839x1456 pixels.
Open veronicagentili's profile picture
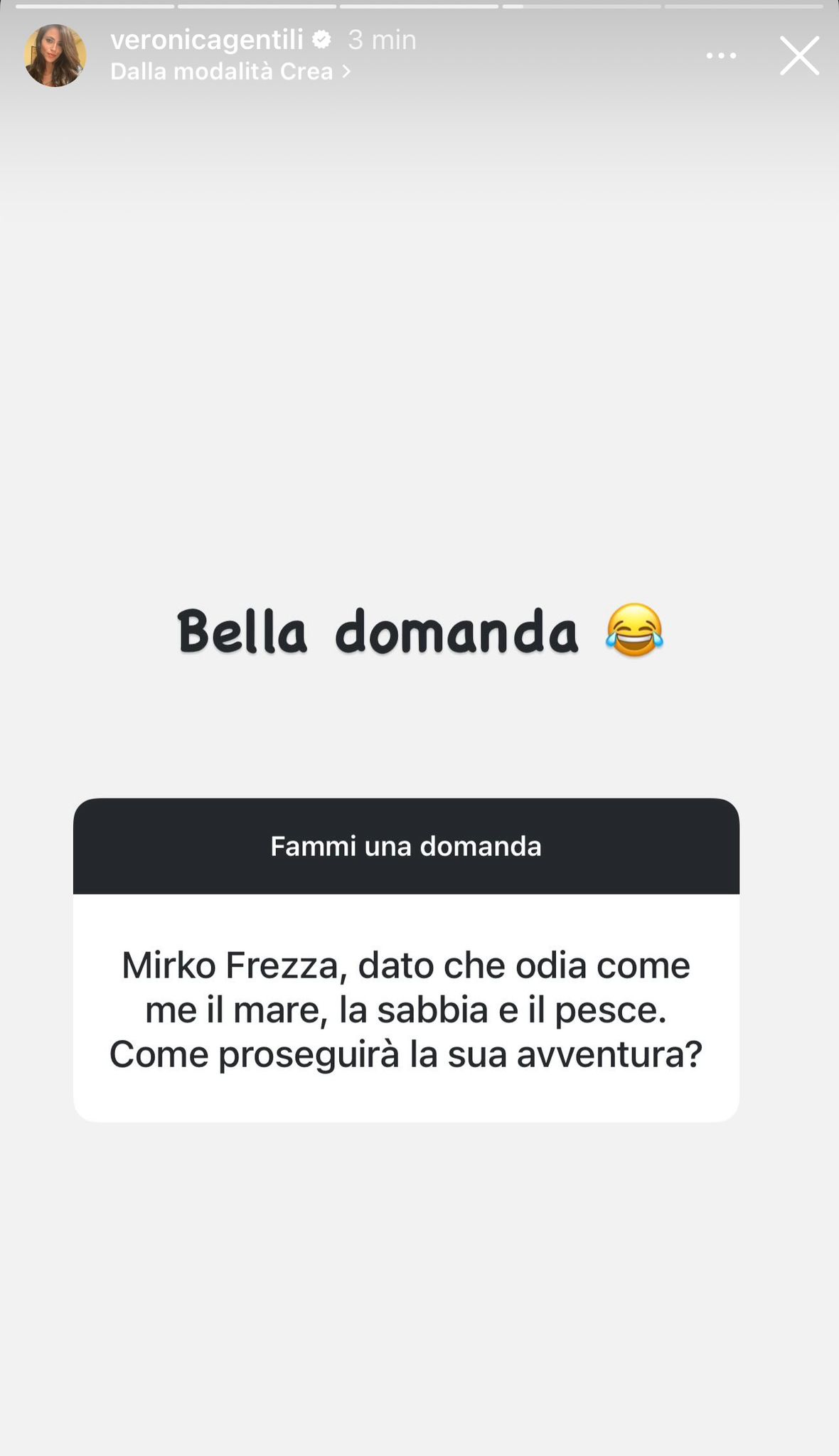point(55,55)
